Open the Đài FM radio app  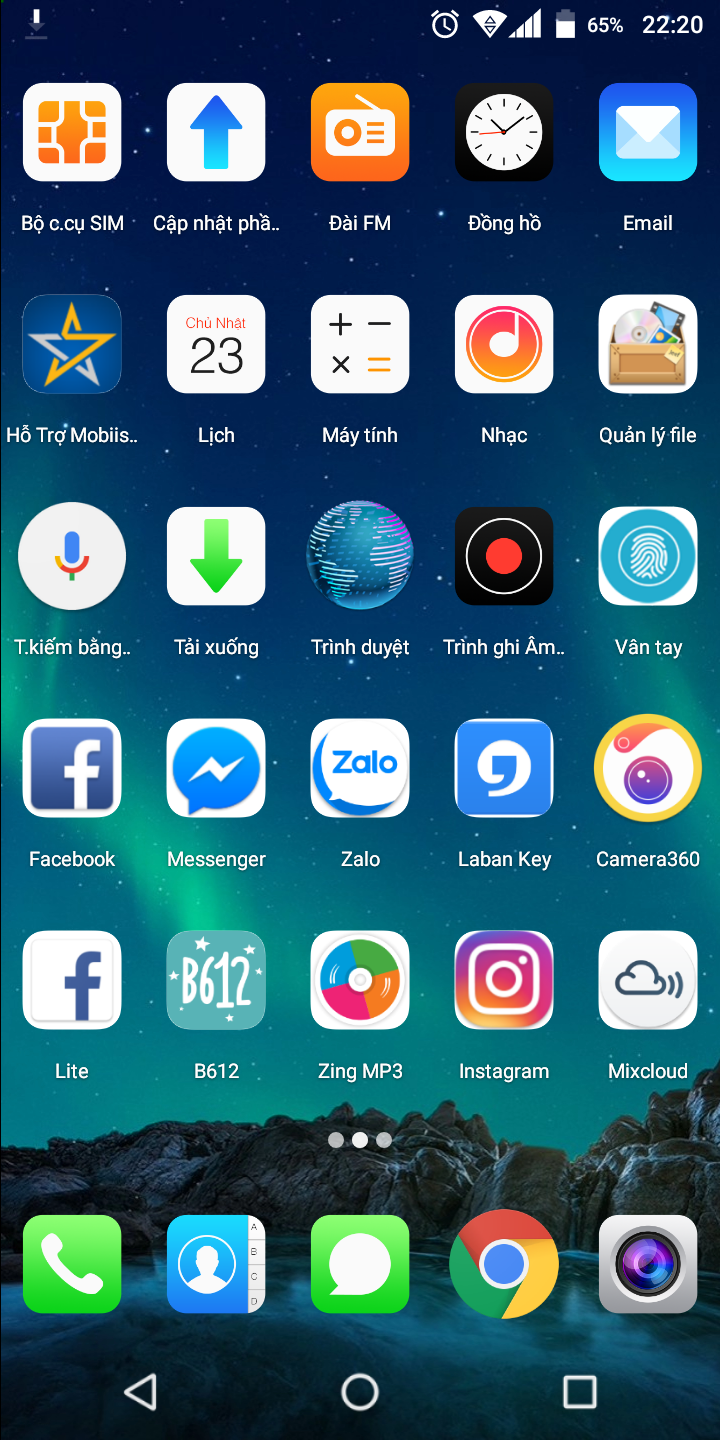[360, 133]
